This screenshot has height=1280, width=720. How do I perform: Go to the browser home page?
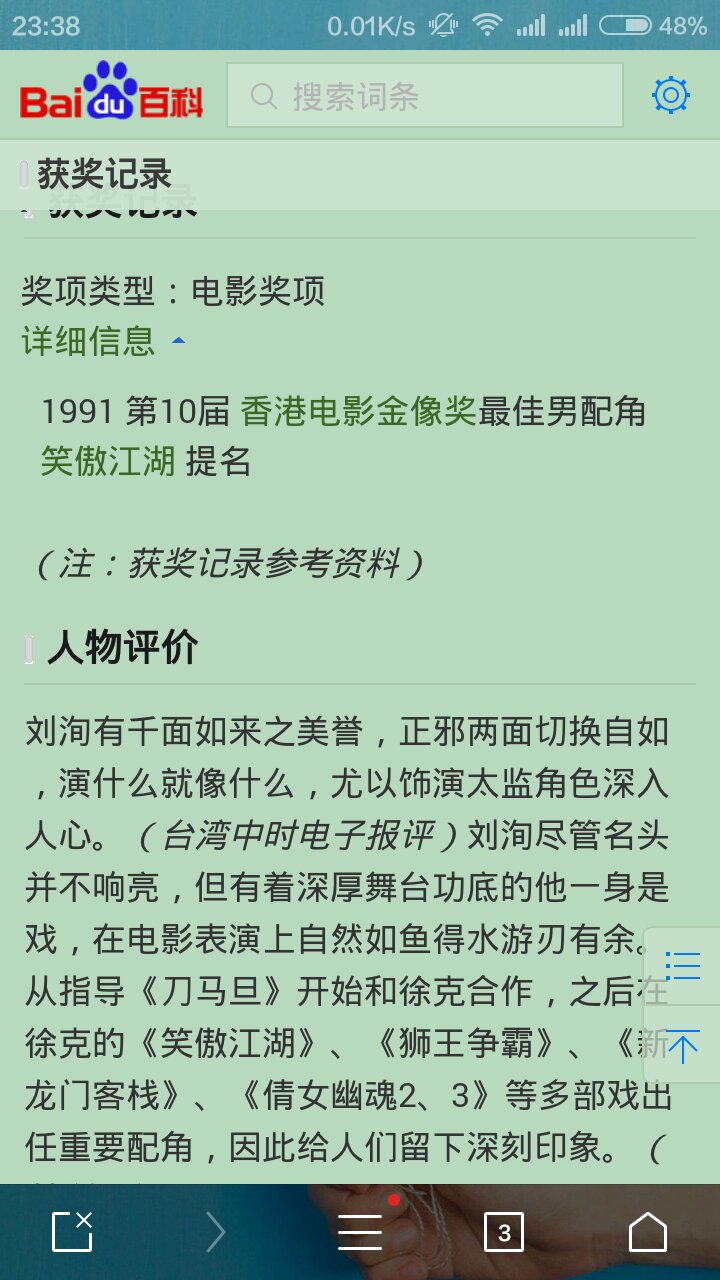647,1232
